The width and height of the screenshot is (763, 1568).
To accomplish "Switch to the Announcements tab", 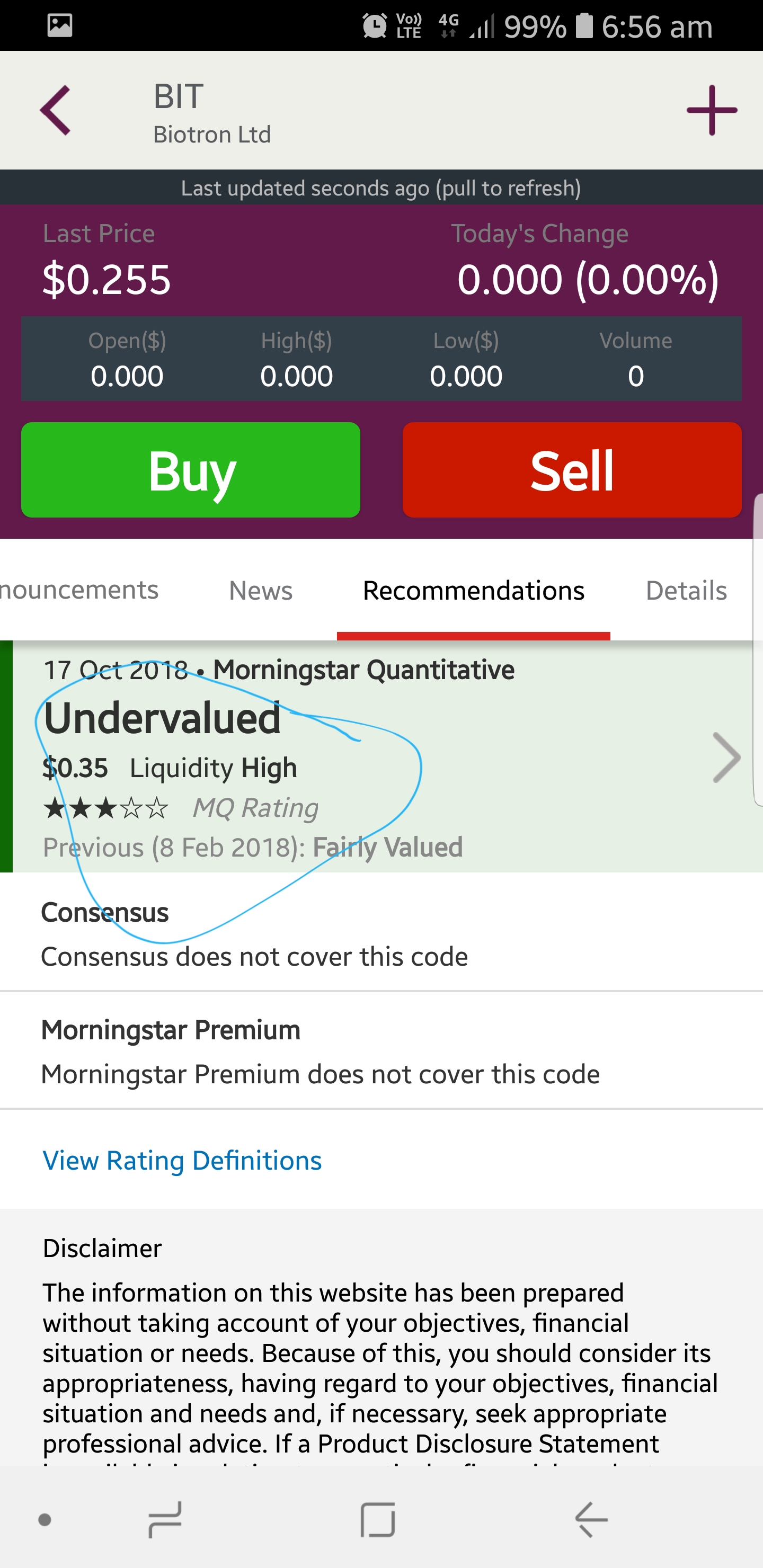I will tap(79, 590).
